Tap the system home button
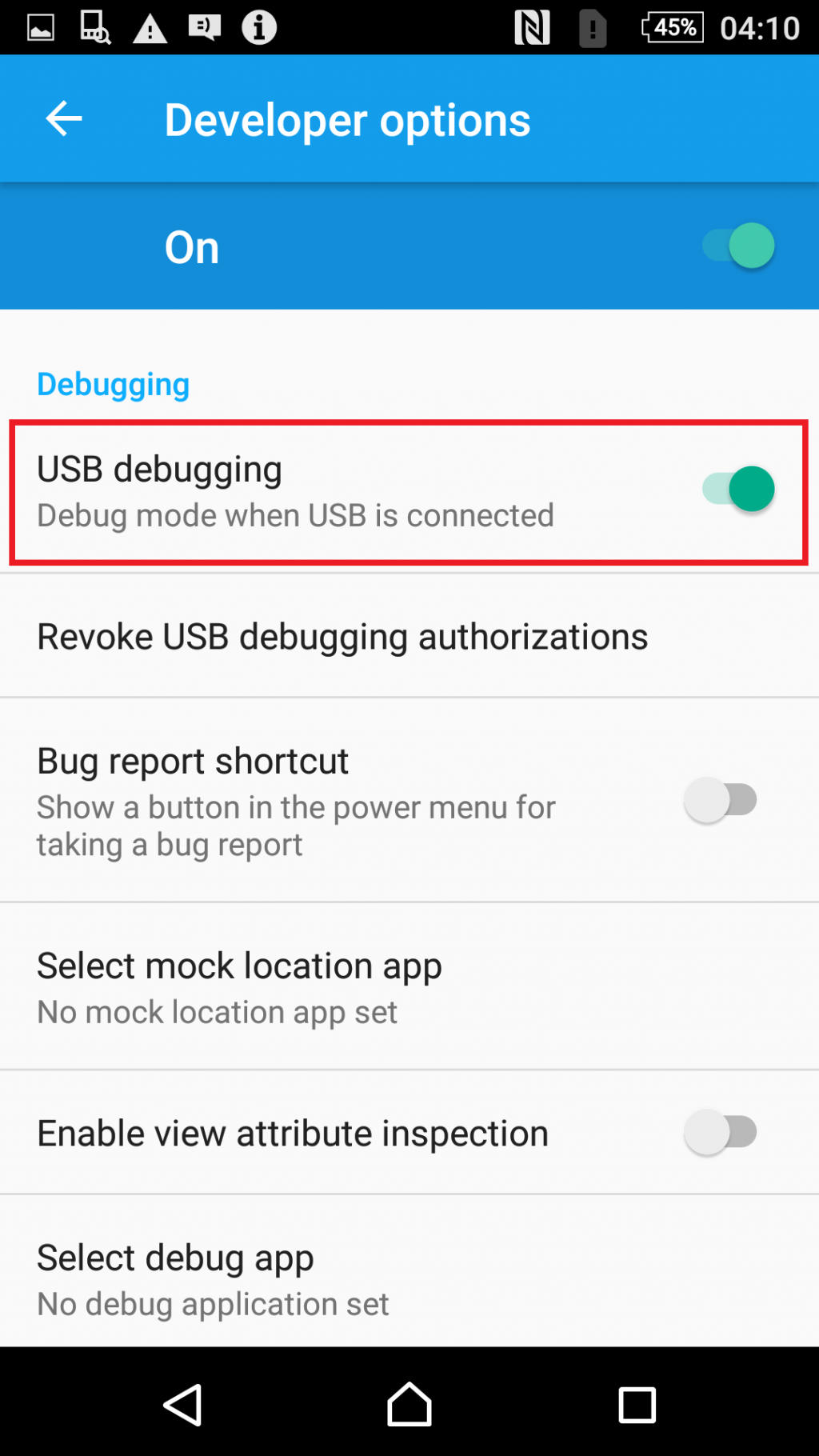The image size is (819, 1456). pos(409,1405)
